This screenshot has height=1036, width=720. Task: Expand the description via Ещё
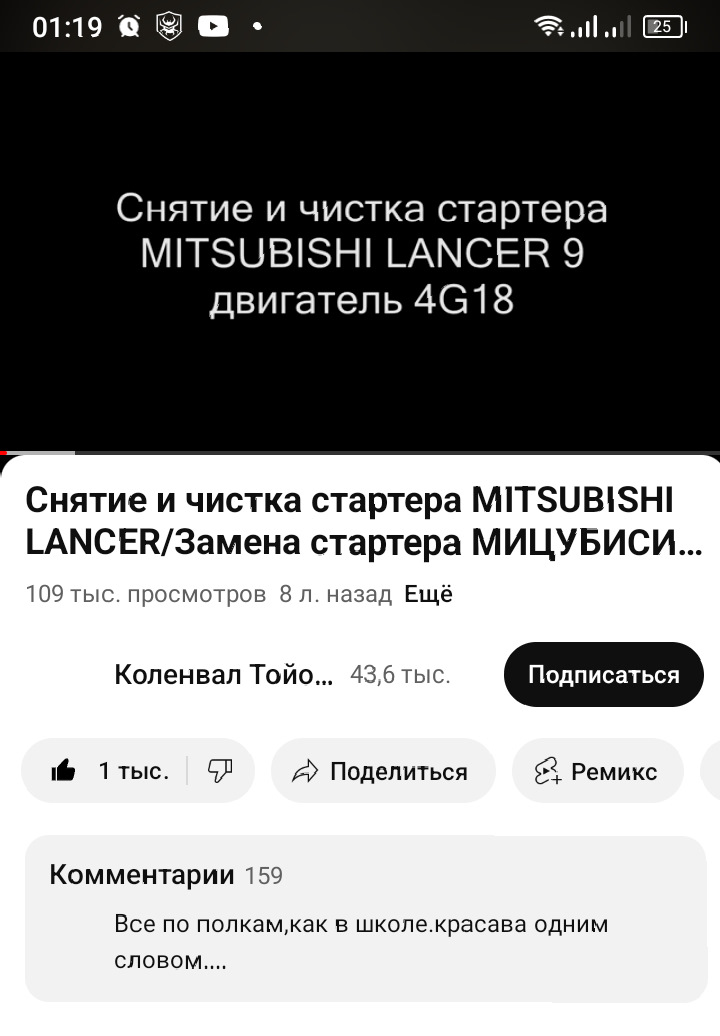click(x=428, y=592)
